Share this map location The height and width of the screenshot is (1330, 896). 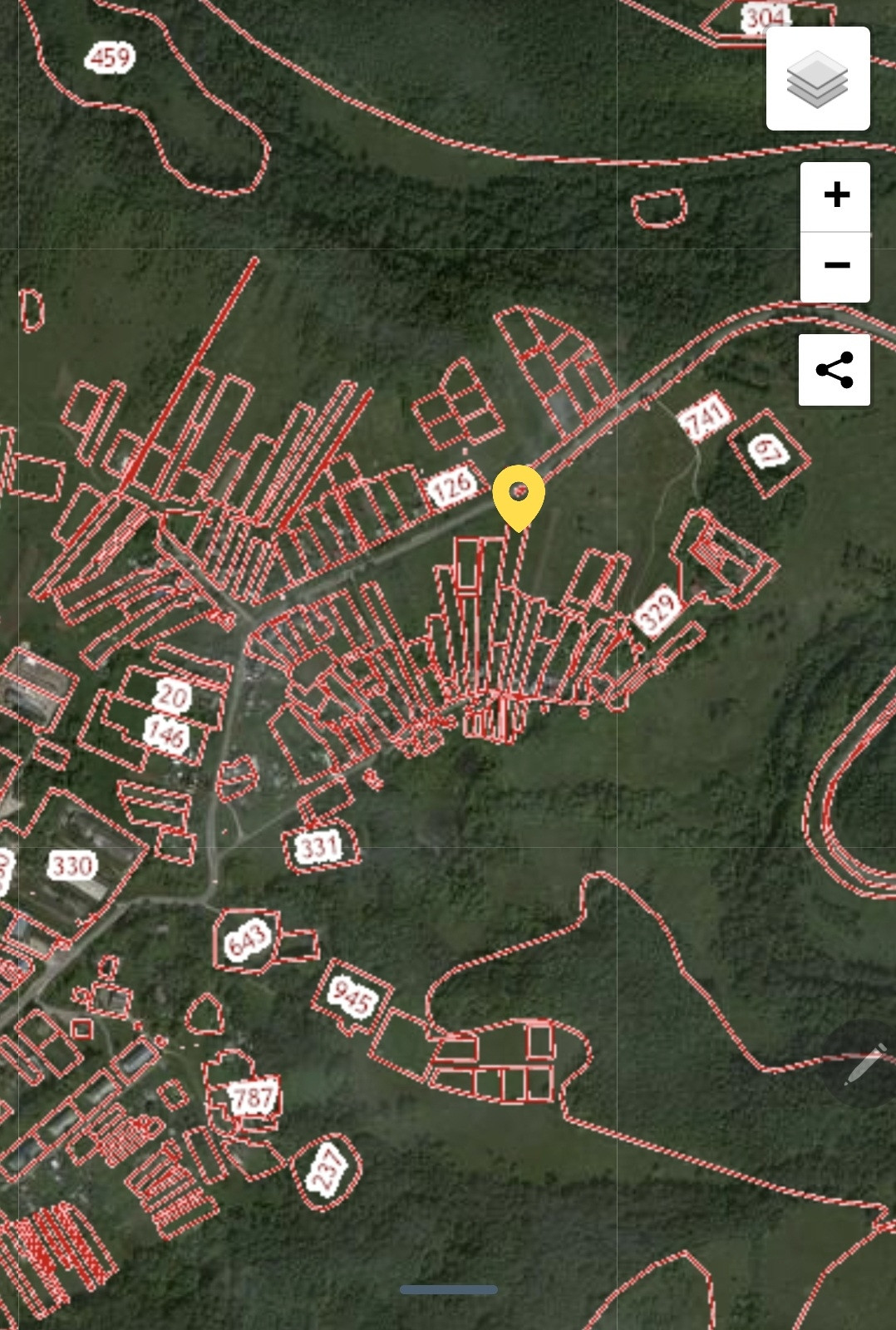coord(834,370)
